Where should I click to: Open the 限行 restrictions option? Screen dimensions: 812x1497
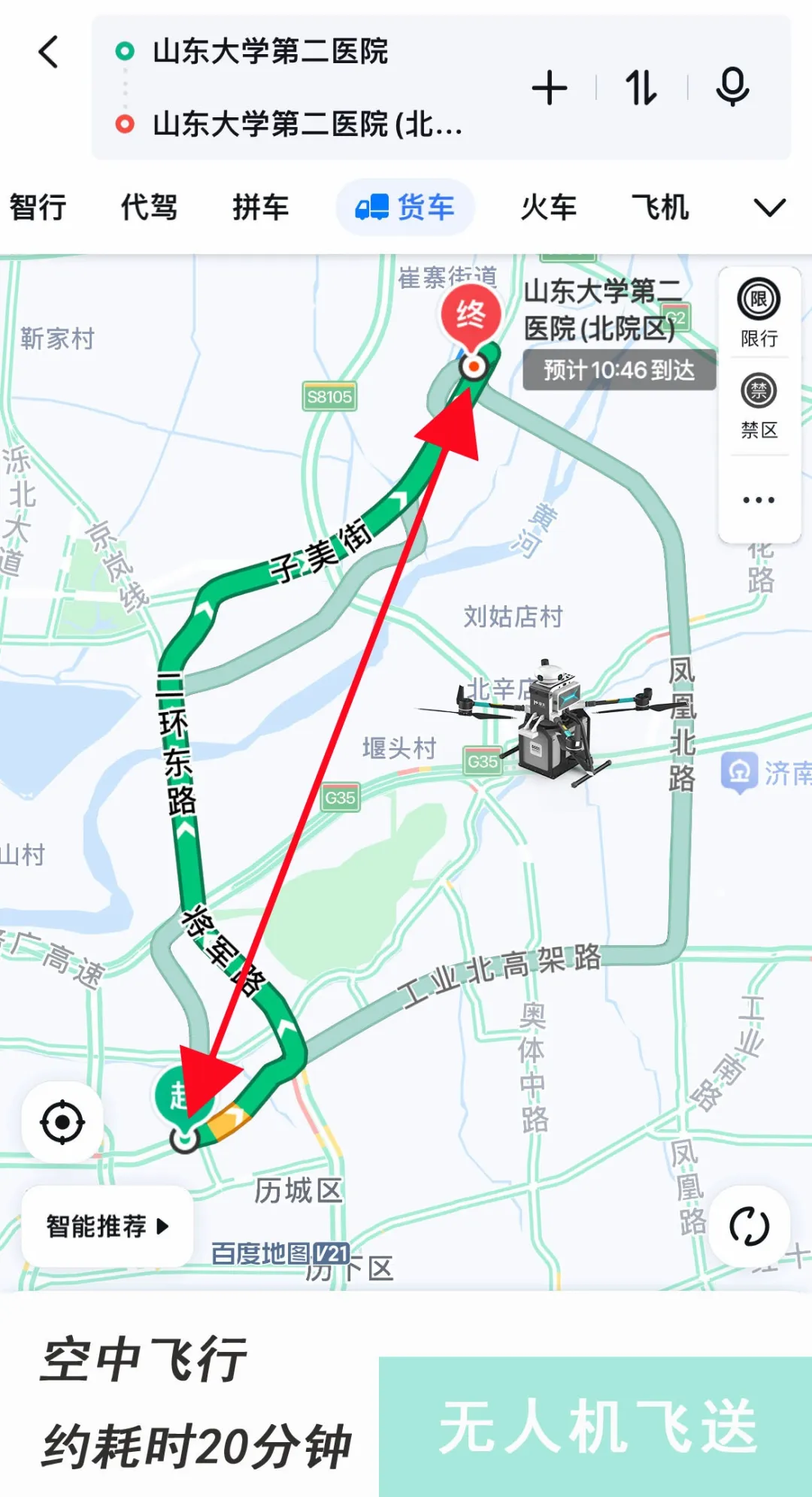coord(759,314)
